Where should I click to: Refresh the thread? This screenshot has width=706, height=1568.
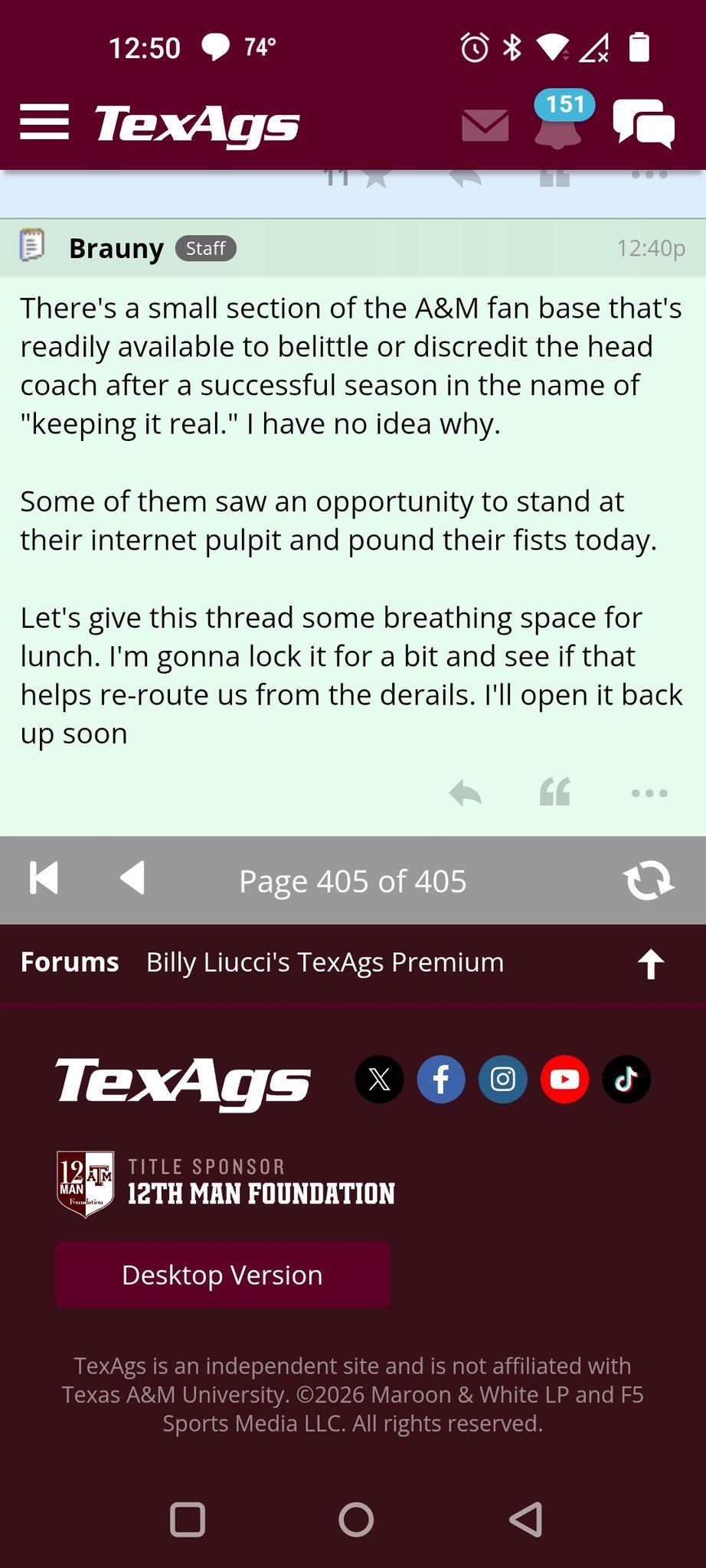(x=649, y=880)
